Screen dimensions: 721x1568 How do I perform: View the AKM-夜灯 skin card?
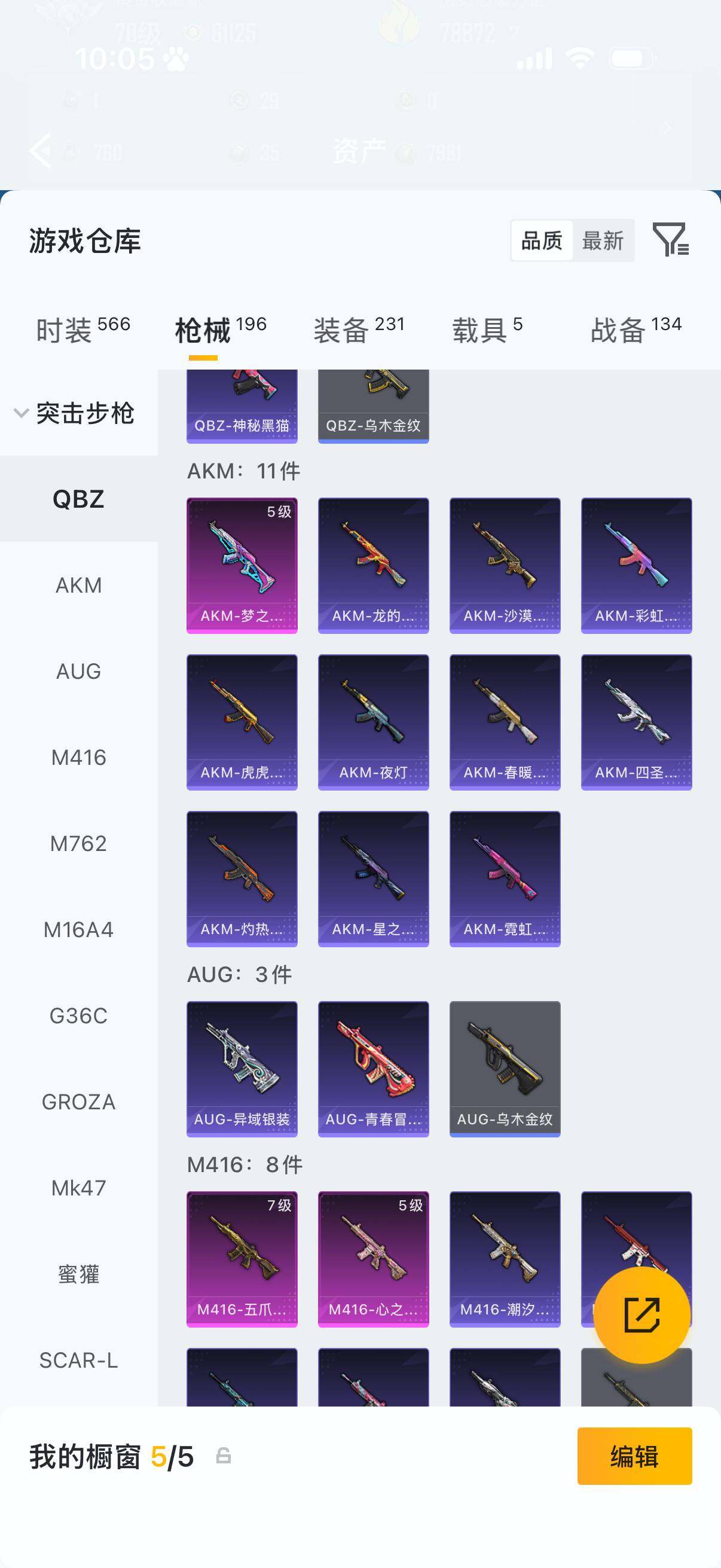[x=373, y=722]
